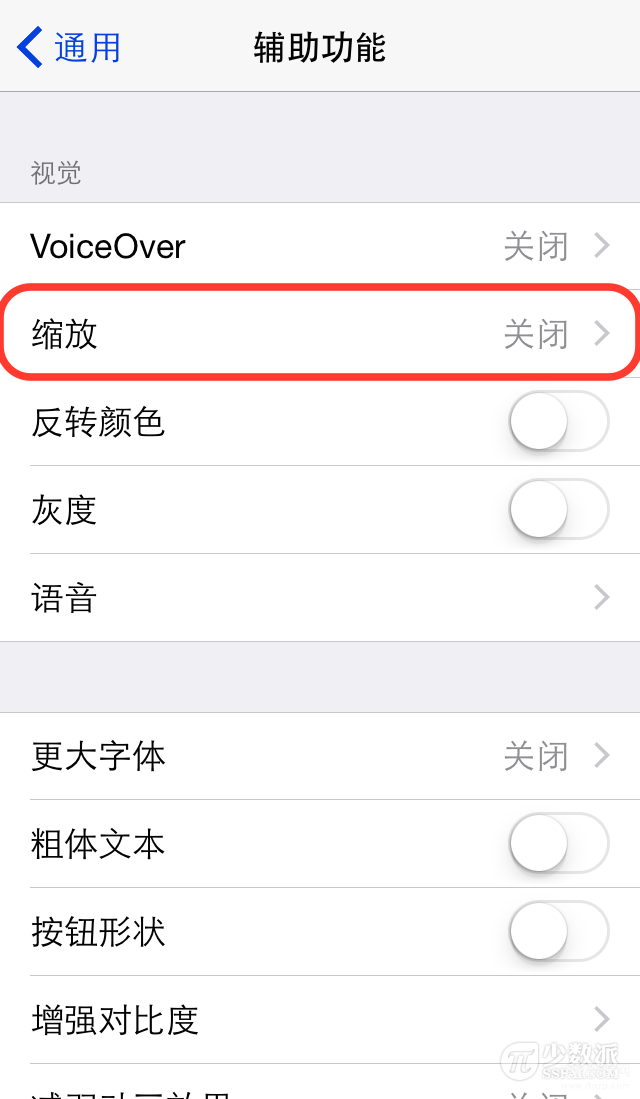Toggle 反转颜色 switch
Viewport: 640px width, 1099px height.
(559, 421)
